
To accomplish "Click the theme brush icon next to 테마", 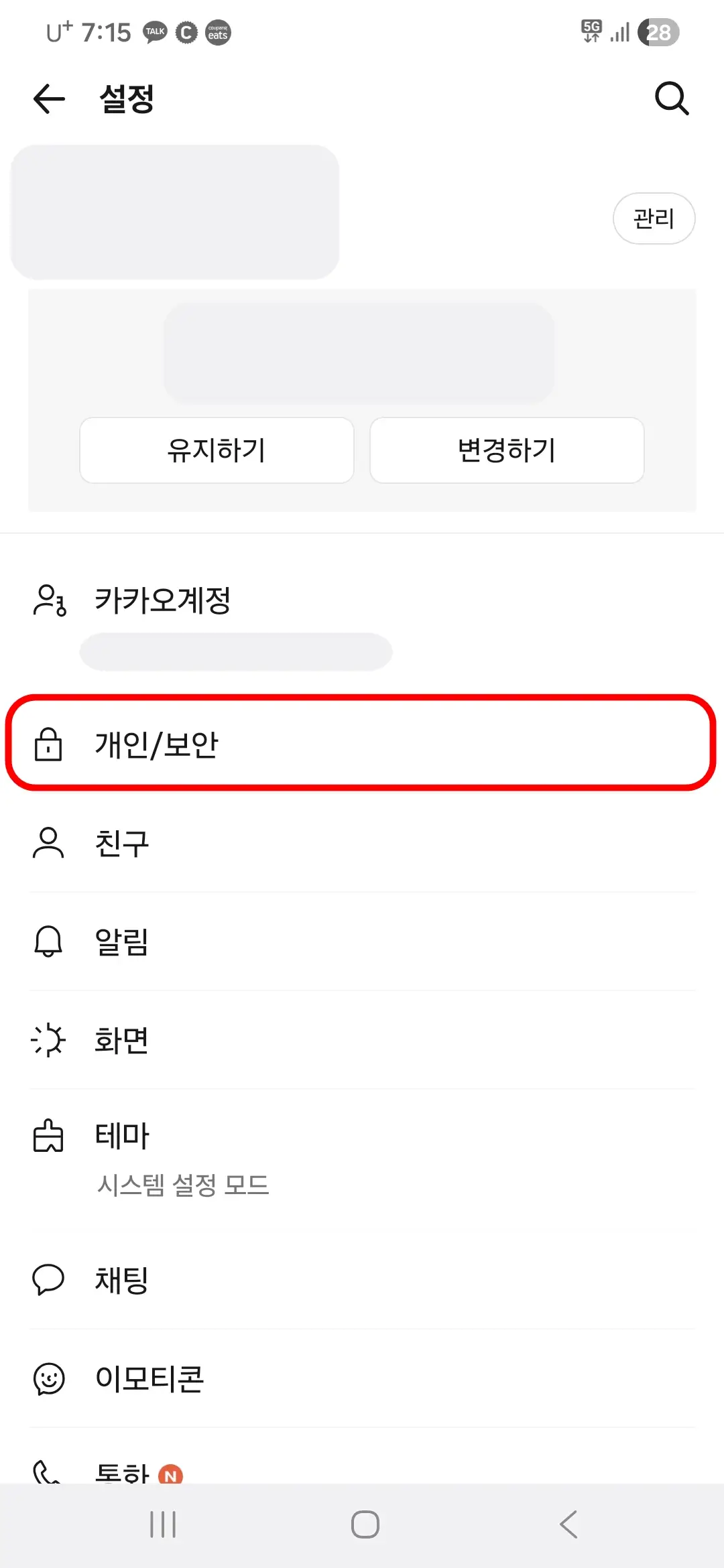I will (48, 1136).
